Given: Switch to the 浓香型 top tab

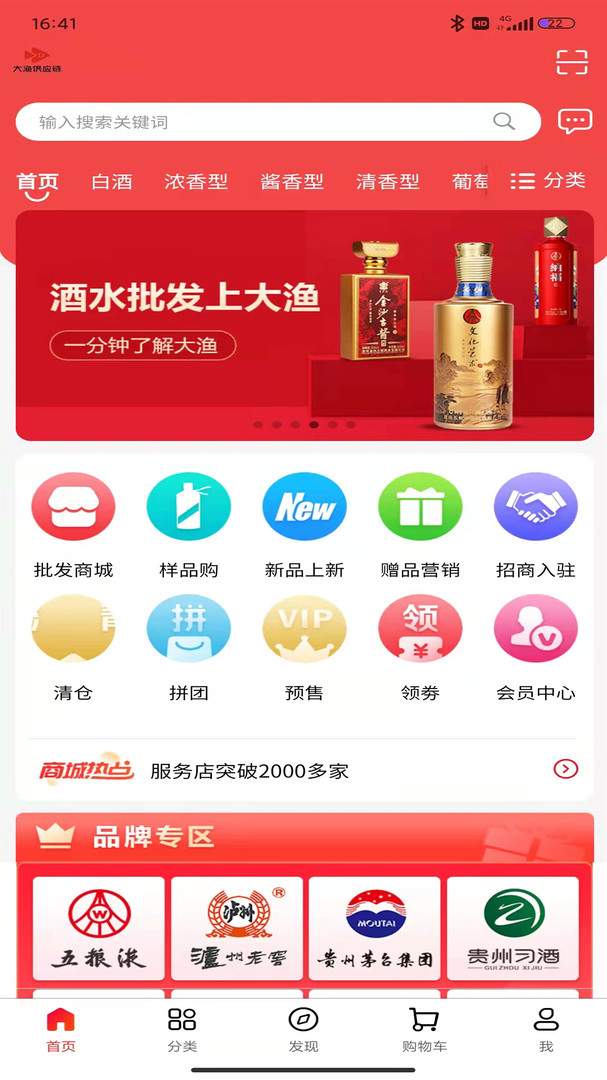Looking at the screenshot, I should pos(196,182).
